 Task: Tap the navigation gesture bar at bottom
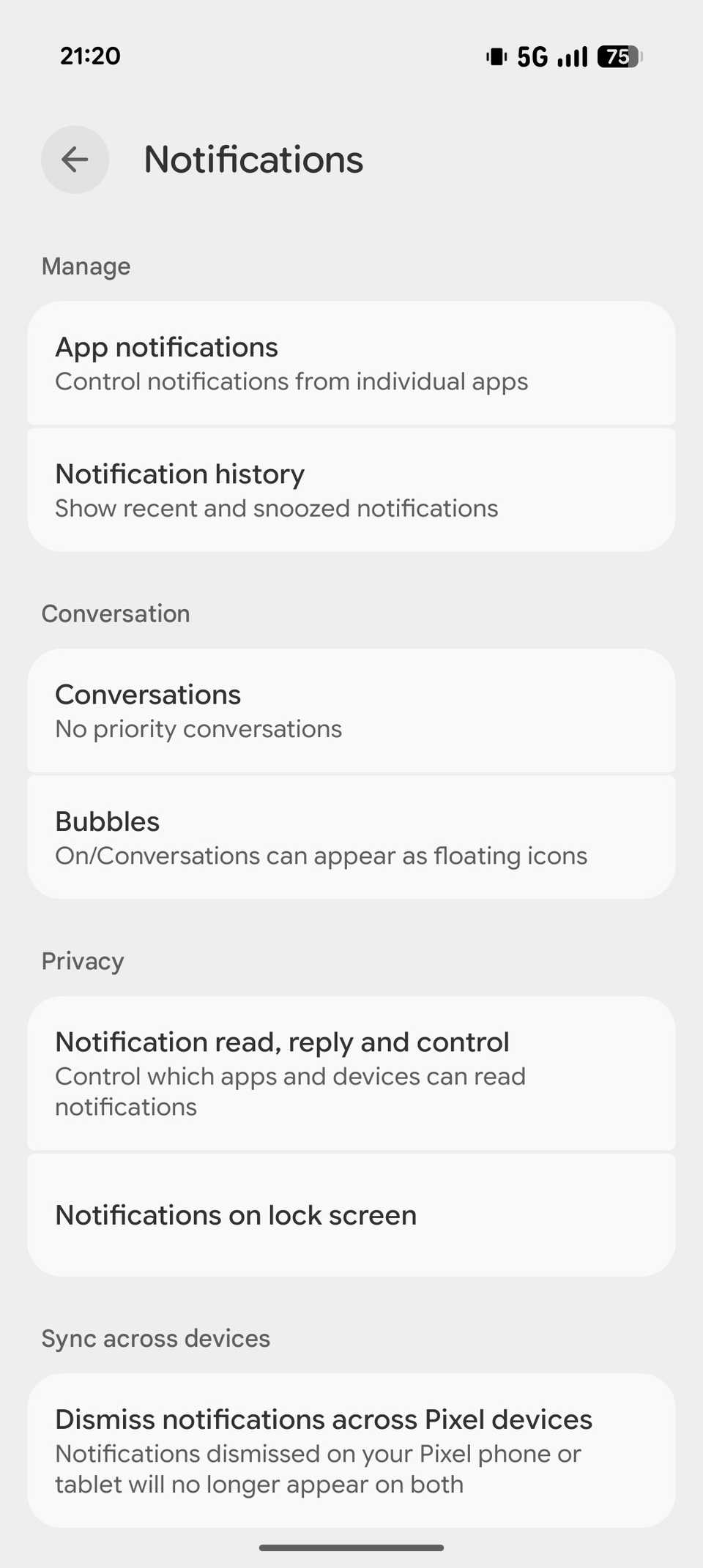coord(351,1547)
